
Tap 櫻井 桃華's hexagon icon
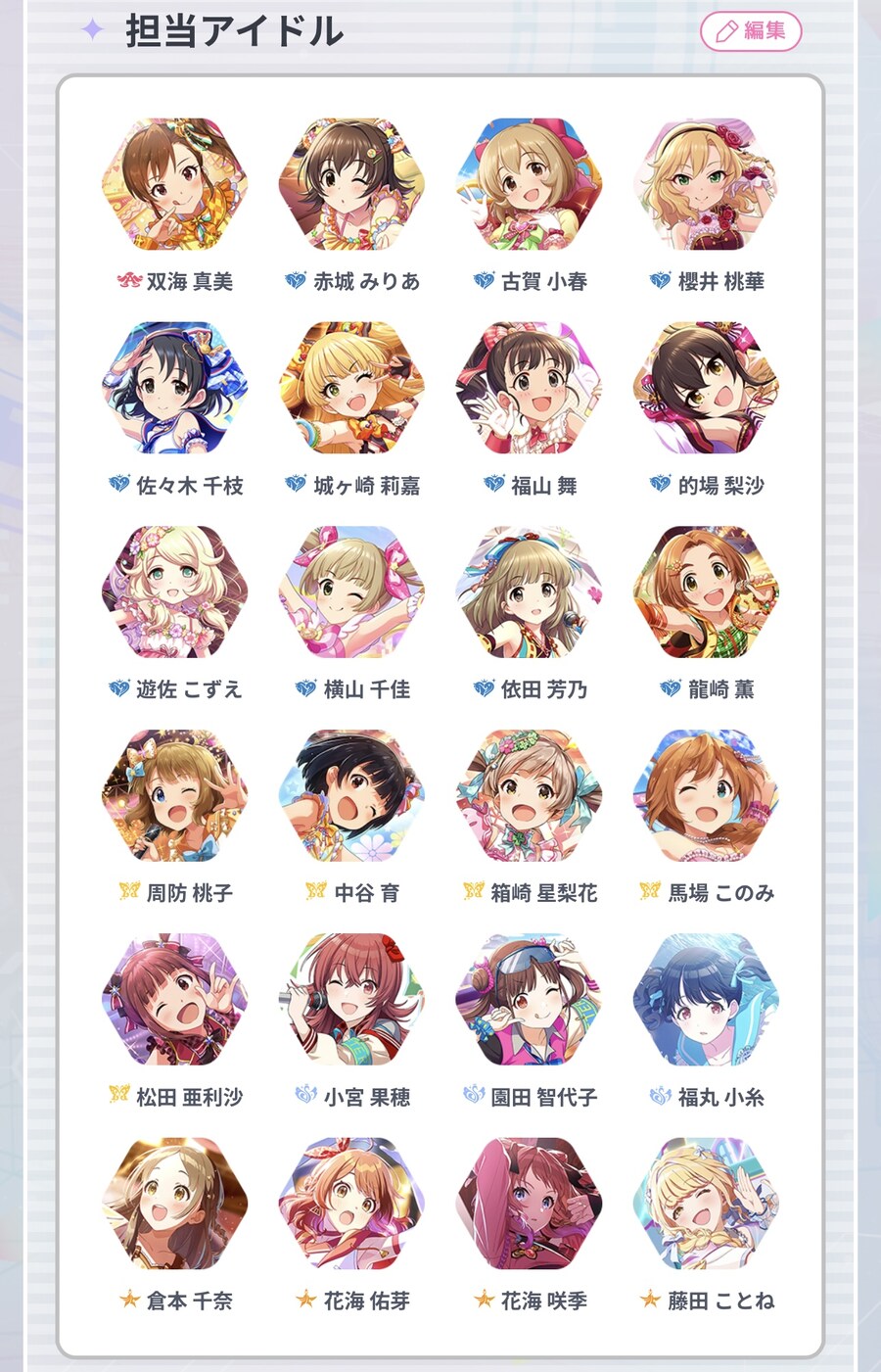pyautogui.click(x=706, y=185)
